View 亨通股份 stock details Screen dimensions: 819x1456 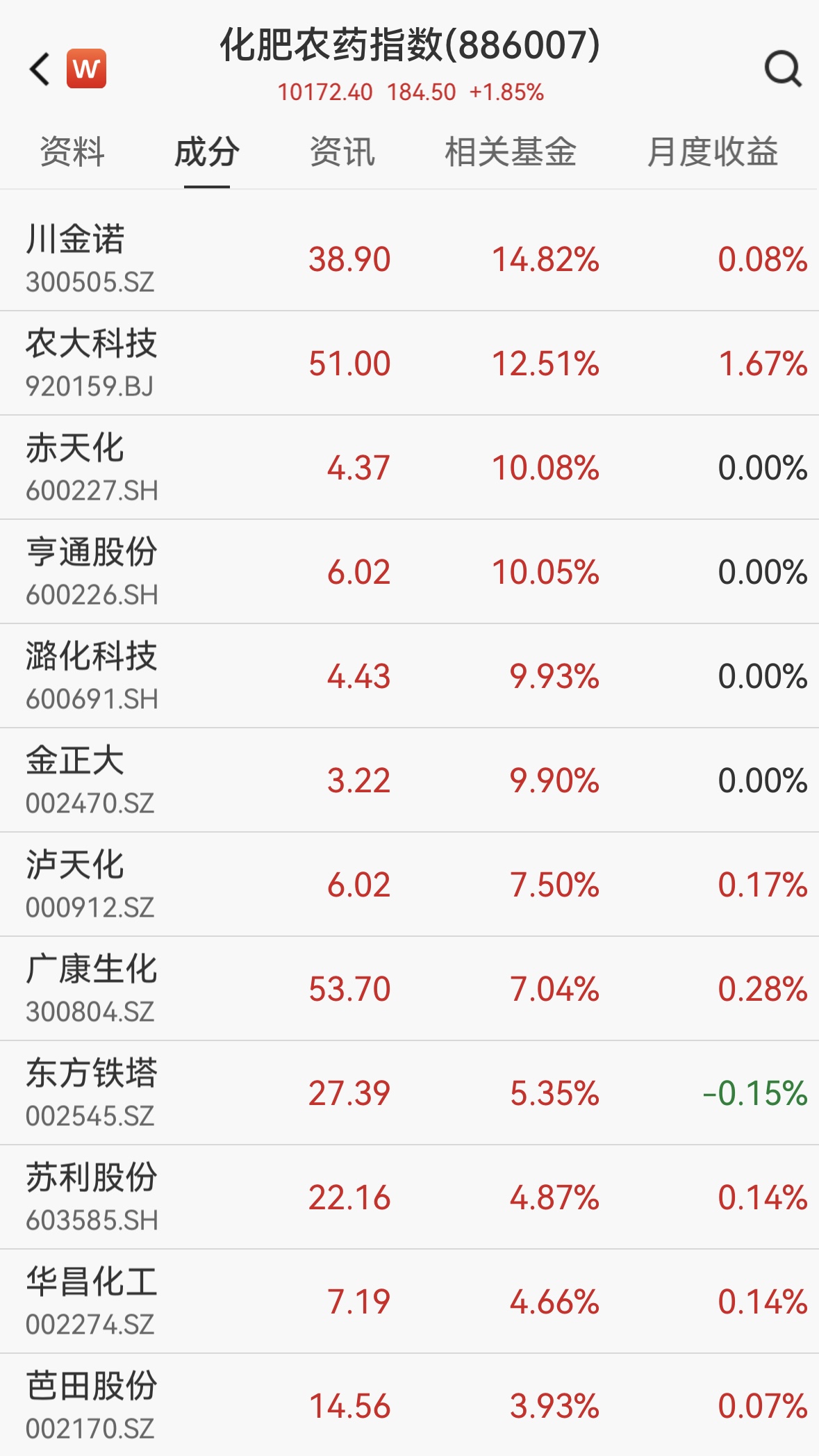410,570
